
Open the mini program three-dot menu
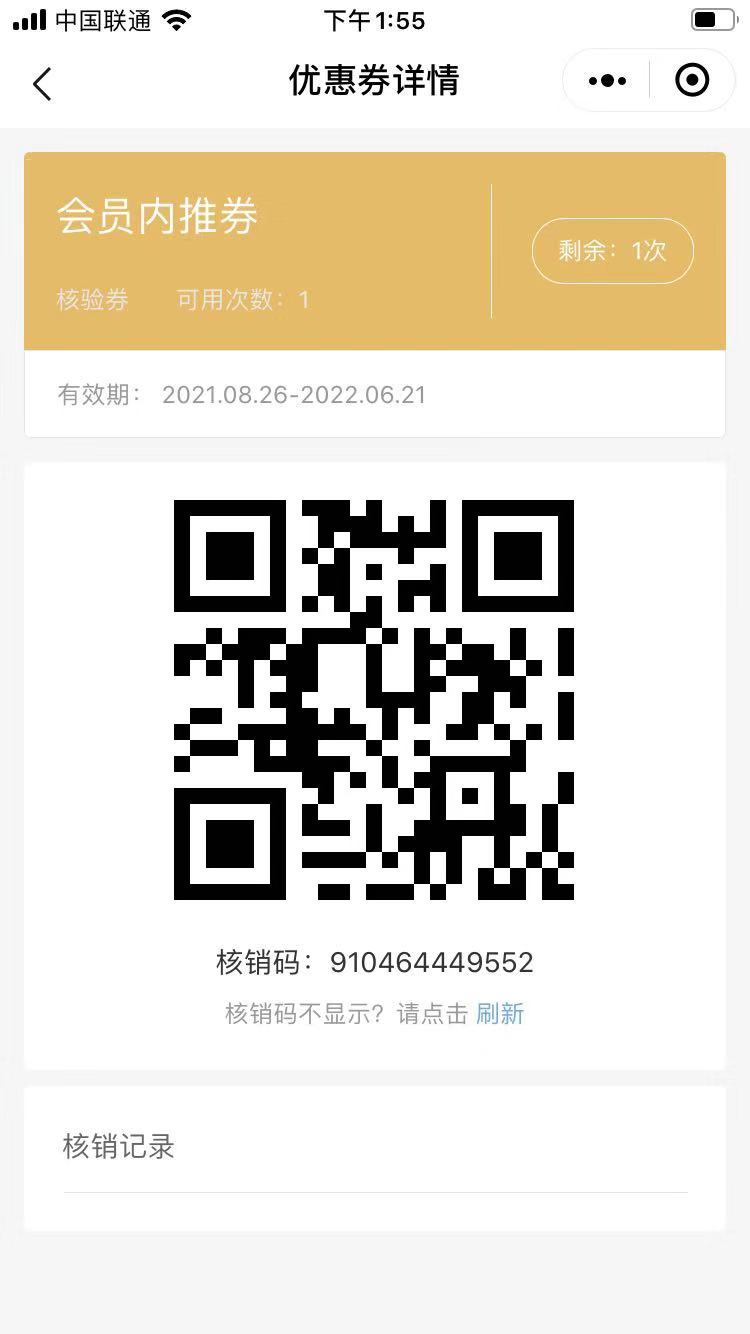[607, 81]
